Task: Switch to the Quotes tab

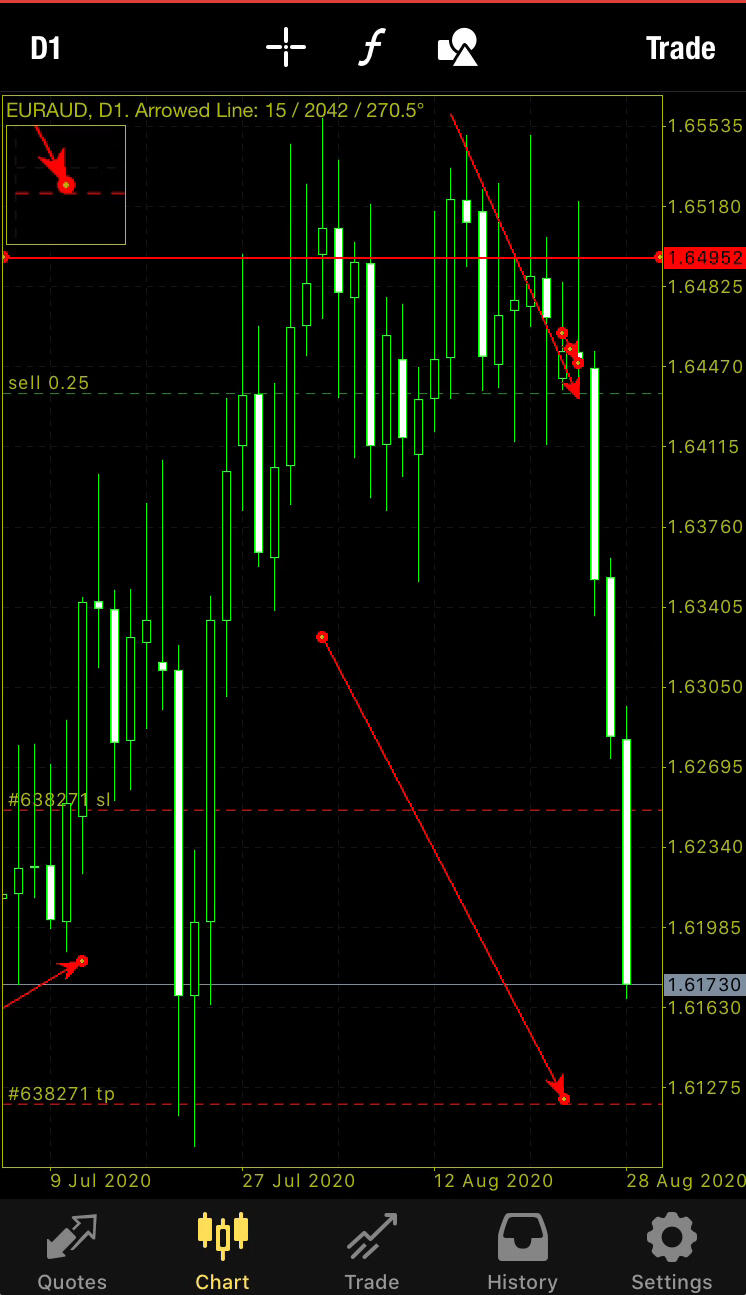Action: tap(72, 1250)
